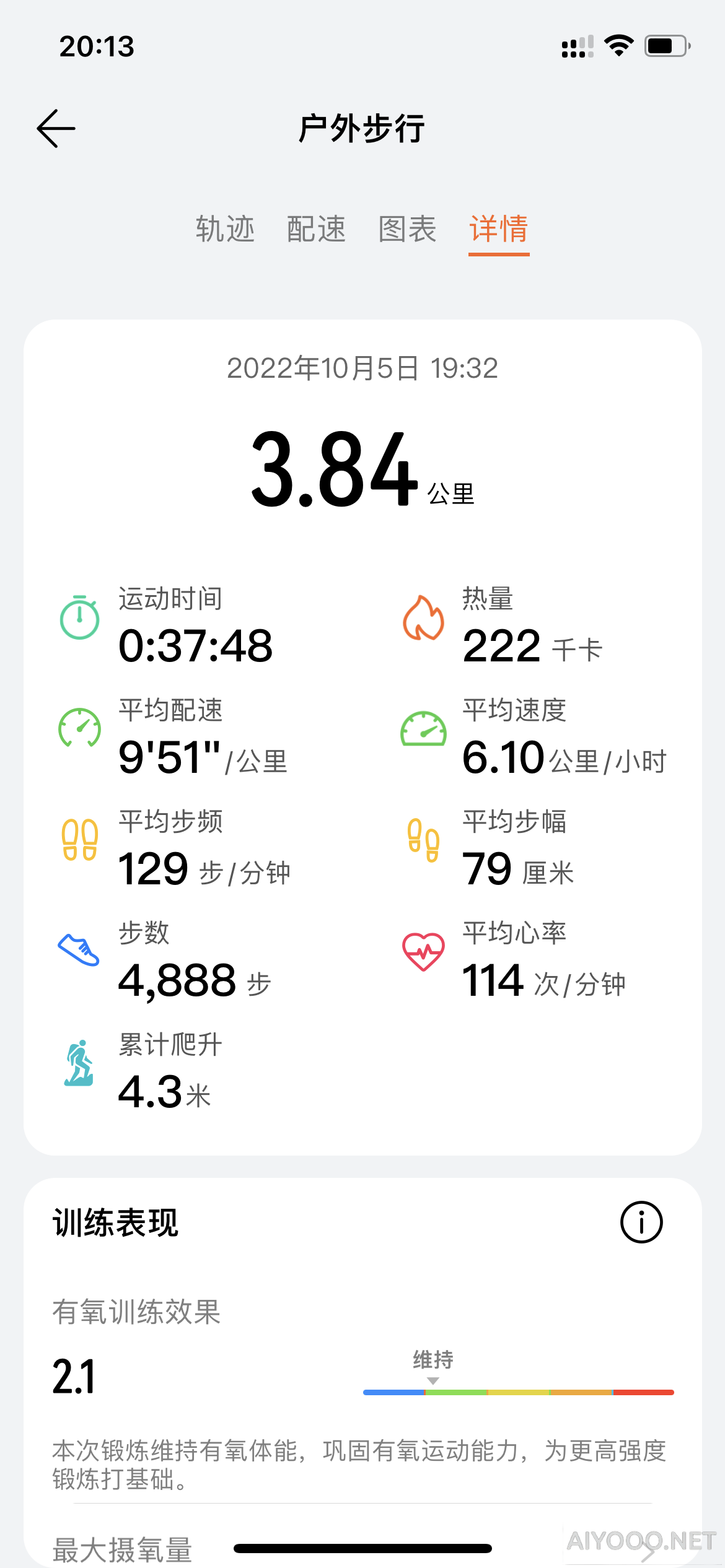Screen dimensions: 725x1568
Task: Click the flame icon next to 热量
Action: coord(424,618)
